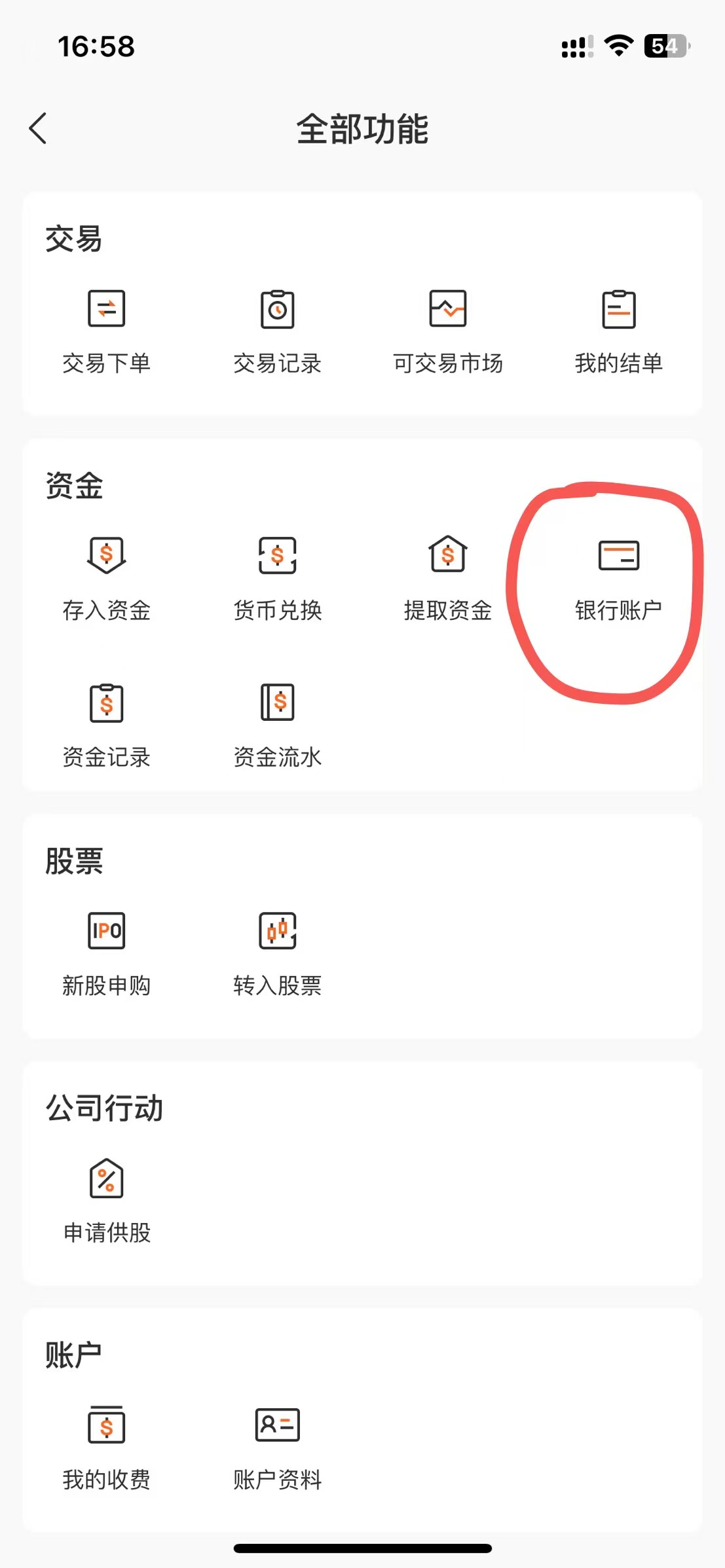
Task: Select 存入资金 to deposit funds
Action: pyautogui.click(x=107, y=578)
